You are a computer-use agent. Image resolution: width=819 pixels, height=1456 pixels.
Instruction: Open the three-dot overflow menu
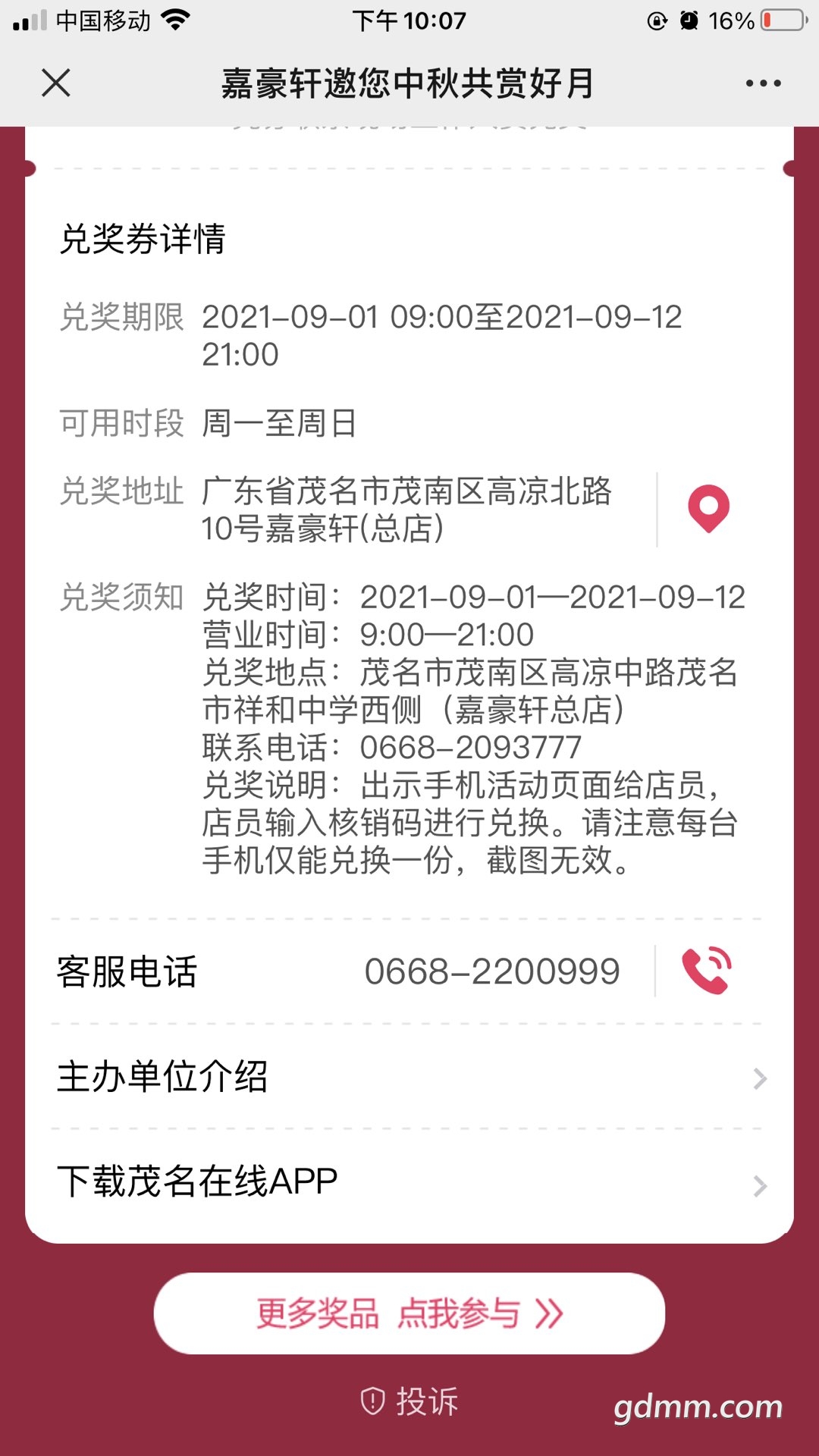click(763, 83)
